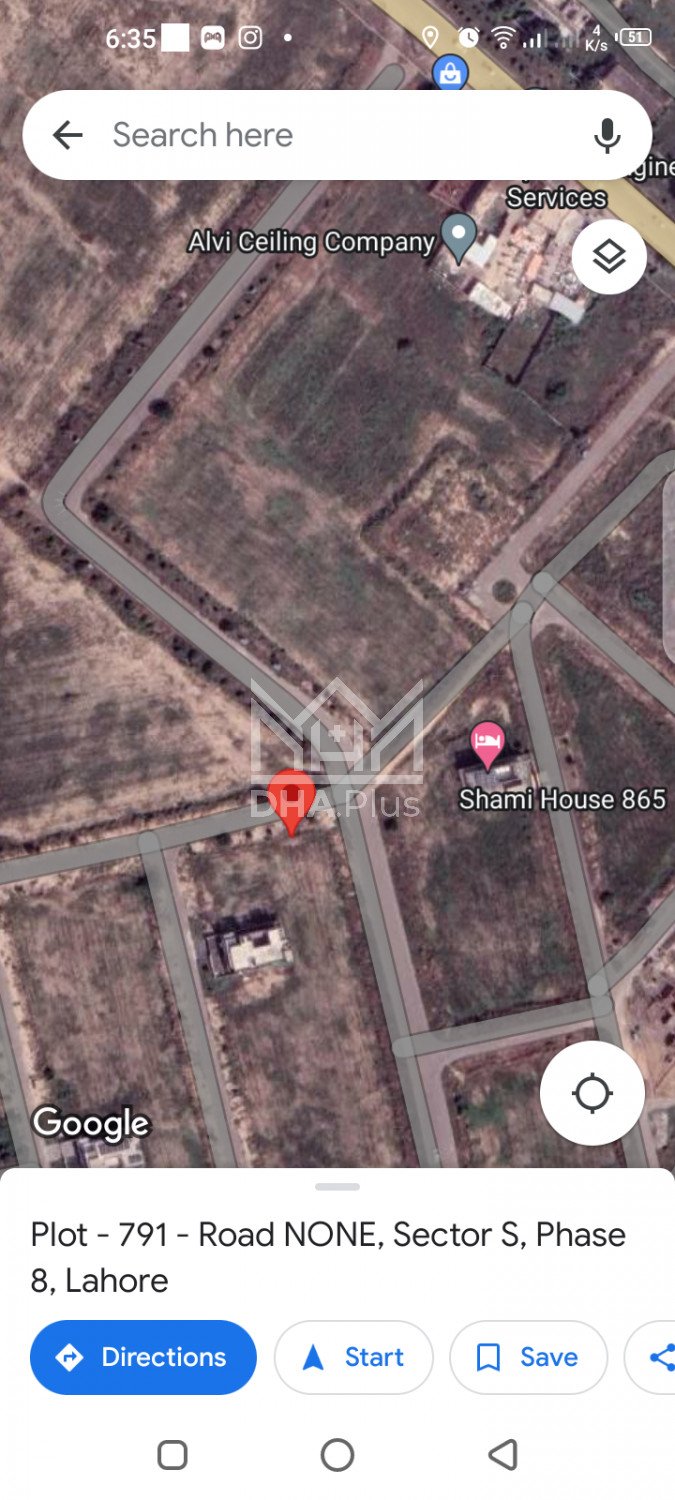Open the map layers selector
Screen dimensions: 675x1500
609,257
